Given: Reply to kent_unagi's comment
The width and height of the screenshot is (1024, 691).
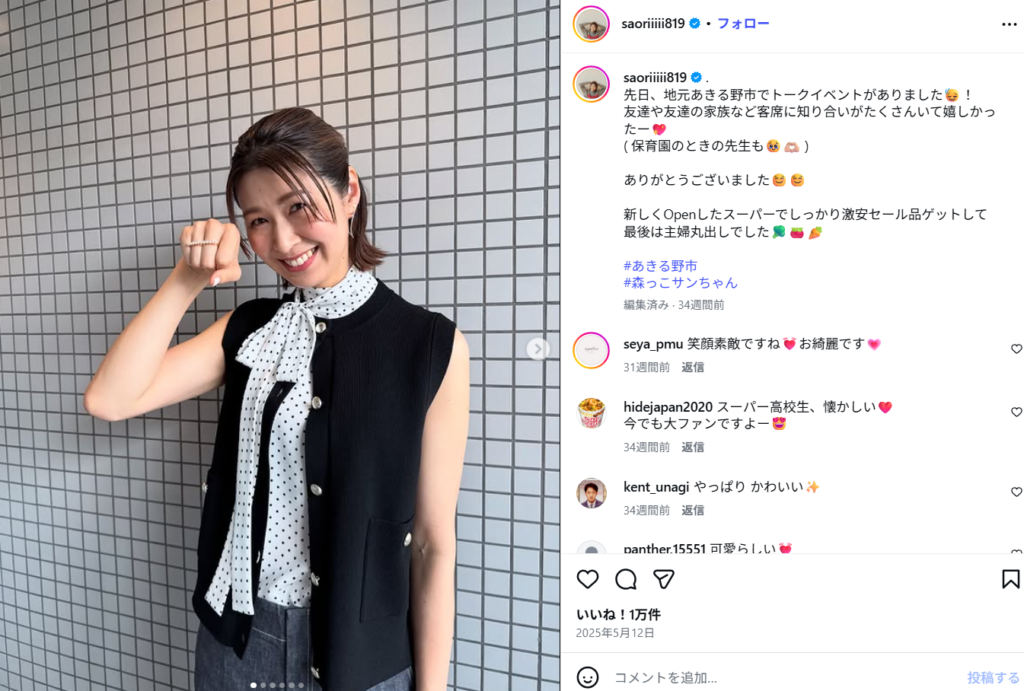Looking at the screenshot, I should pos(692,510).
